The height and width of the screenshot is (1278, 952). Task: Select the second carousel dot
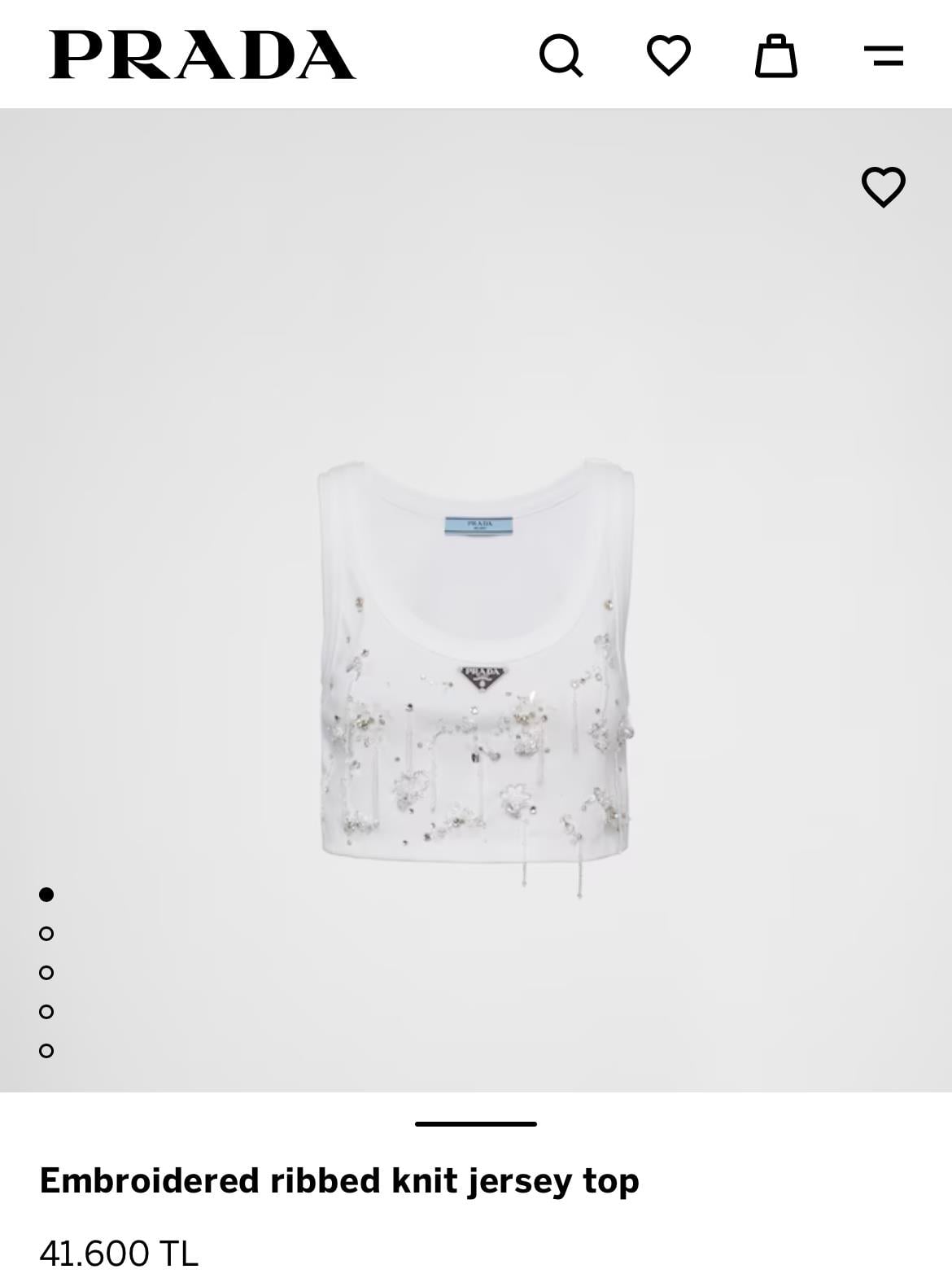point(45,934)
